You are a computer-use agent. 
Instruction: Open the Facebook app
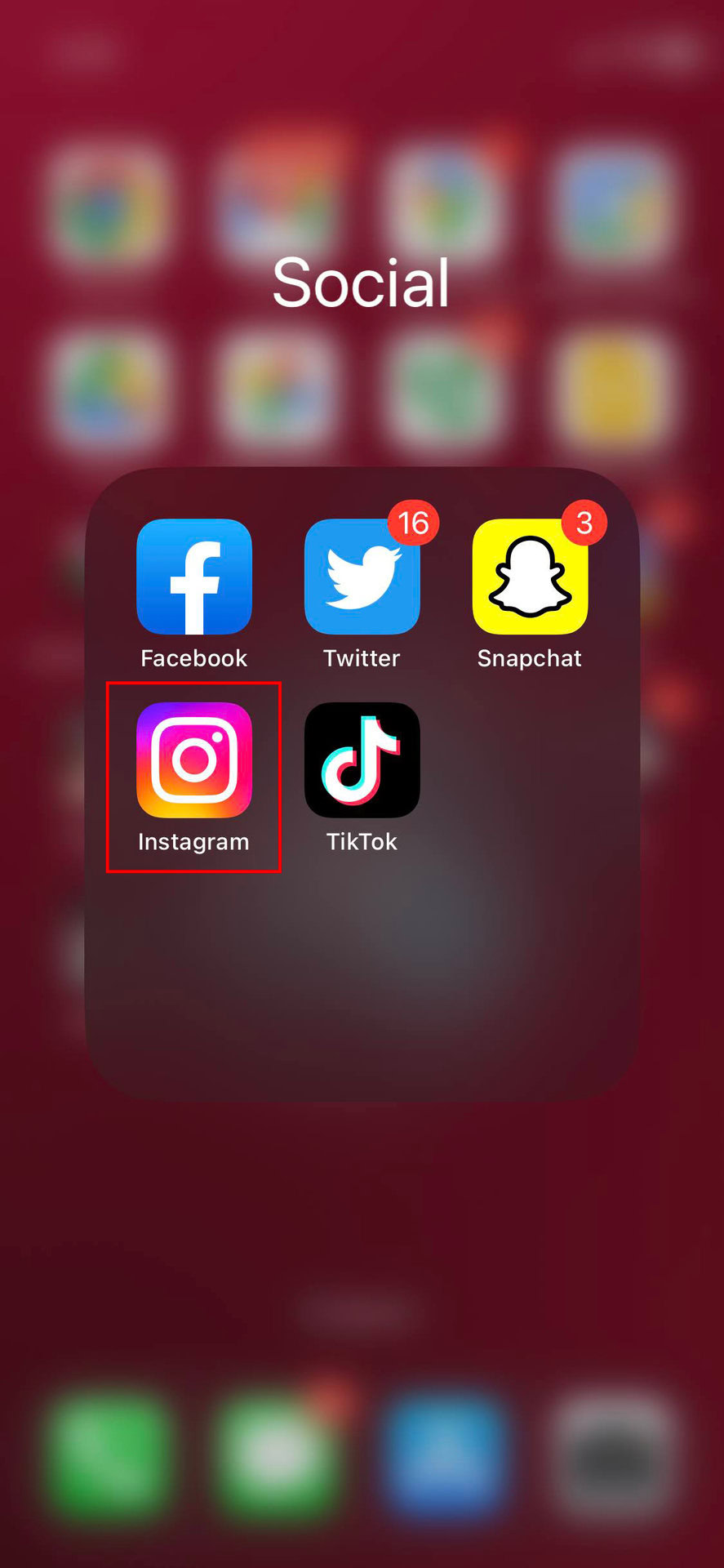pos(194,577)
